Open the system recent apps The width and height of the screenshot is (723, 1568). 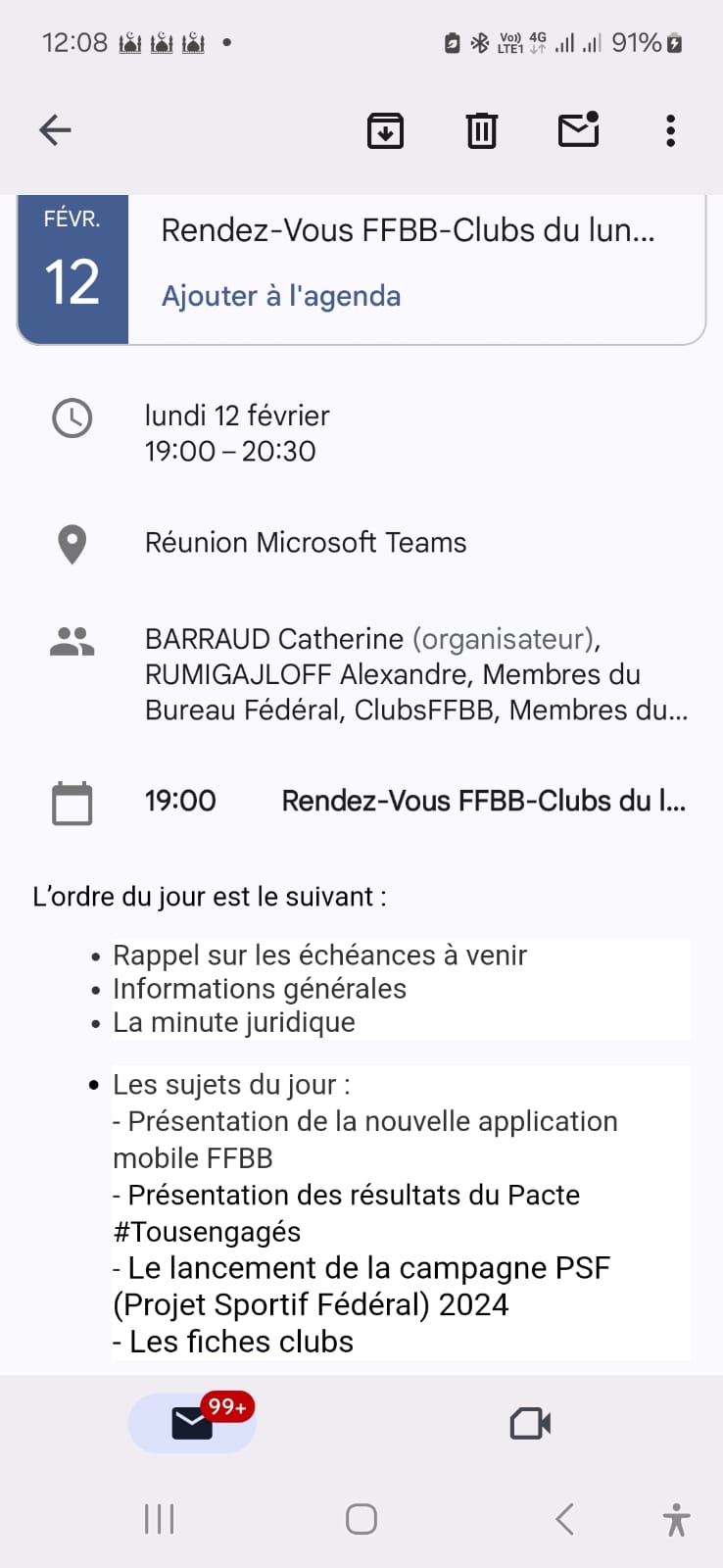point(159,1519)
